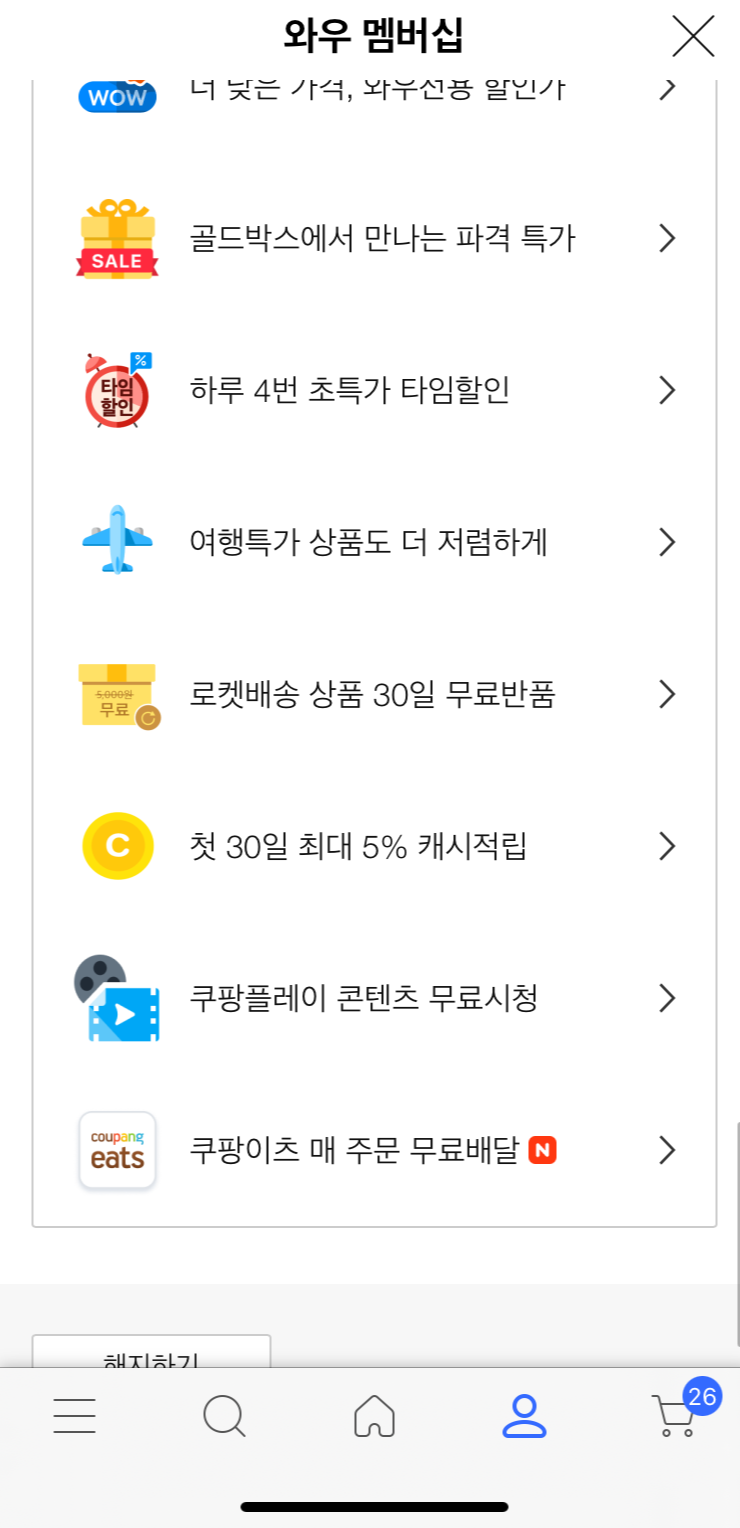740x1528 pixels.
Task: Open the hamburger category menu
Action: point(75,1416)
